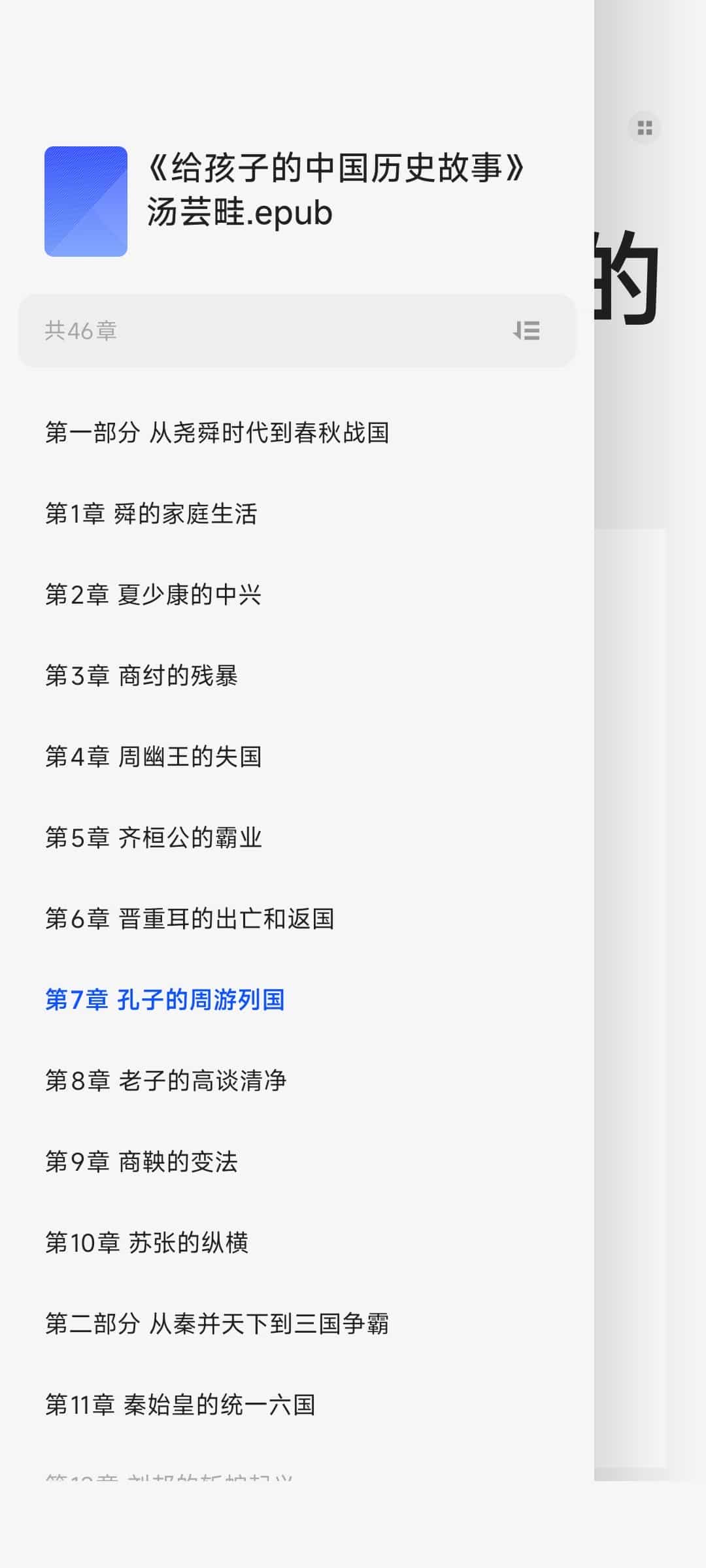Open 第10章 苏张的纵横
Viewport: 706px width, 1568px height.
click(x=146, y=1243)
